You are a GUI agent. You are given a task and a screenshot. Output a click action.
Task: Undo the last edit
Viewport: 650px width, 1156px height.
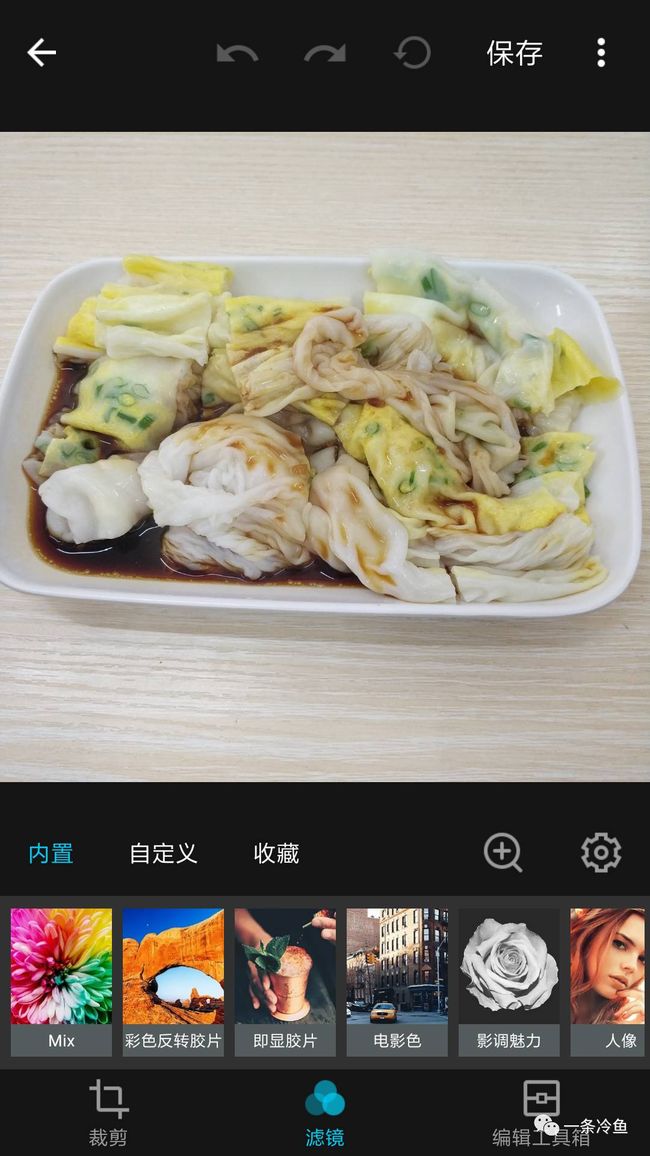pos(237,53)
